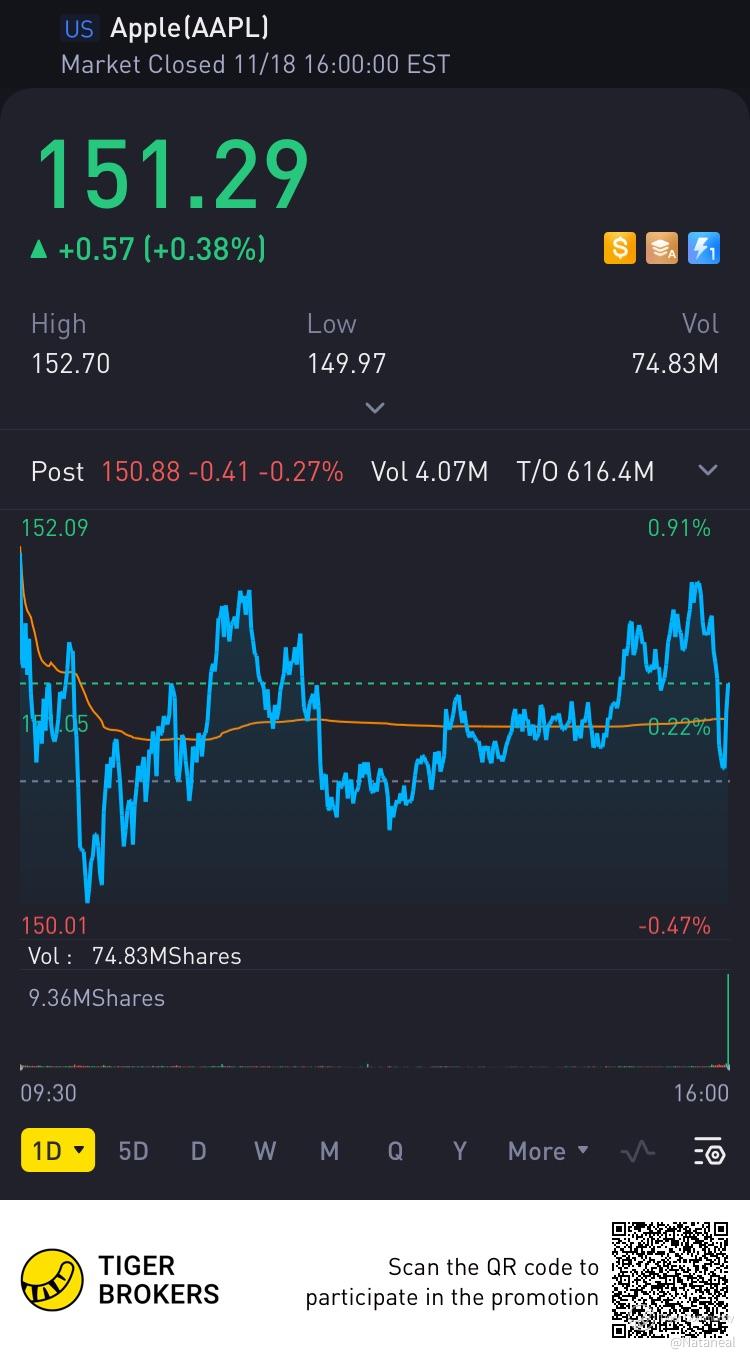Viewport: 750px width, 1360px height.
Task: Switch to the 5D chart
Action: tap(133, 1151)
